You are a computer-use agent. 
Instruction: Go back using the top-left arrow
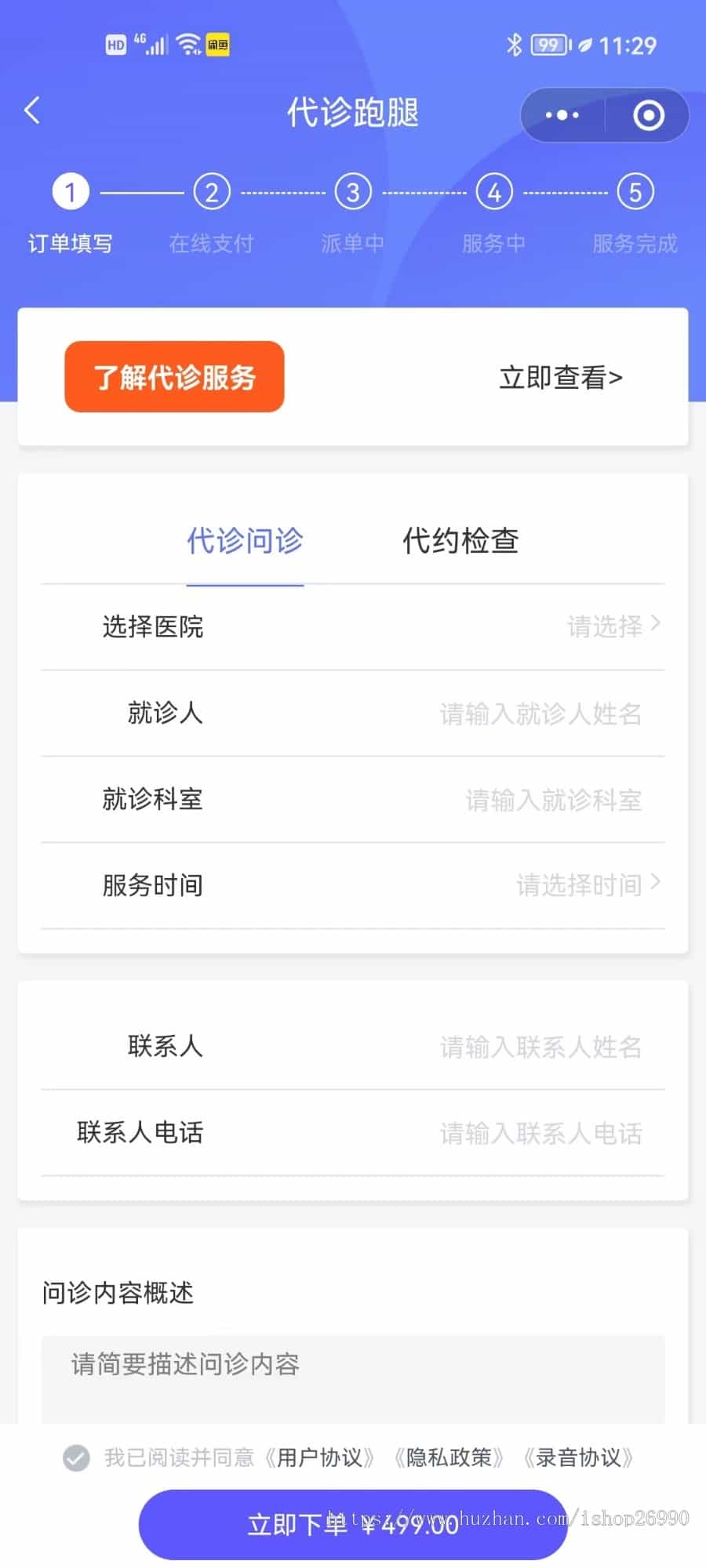tap(32, 111)
